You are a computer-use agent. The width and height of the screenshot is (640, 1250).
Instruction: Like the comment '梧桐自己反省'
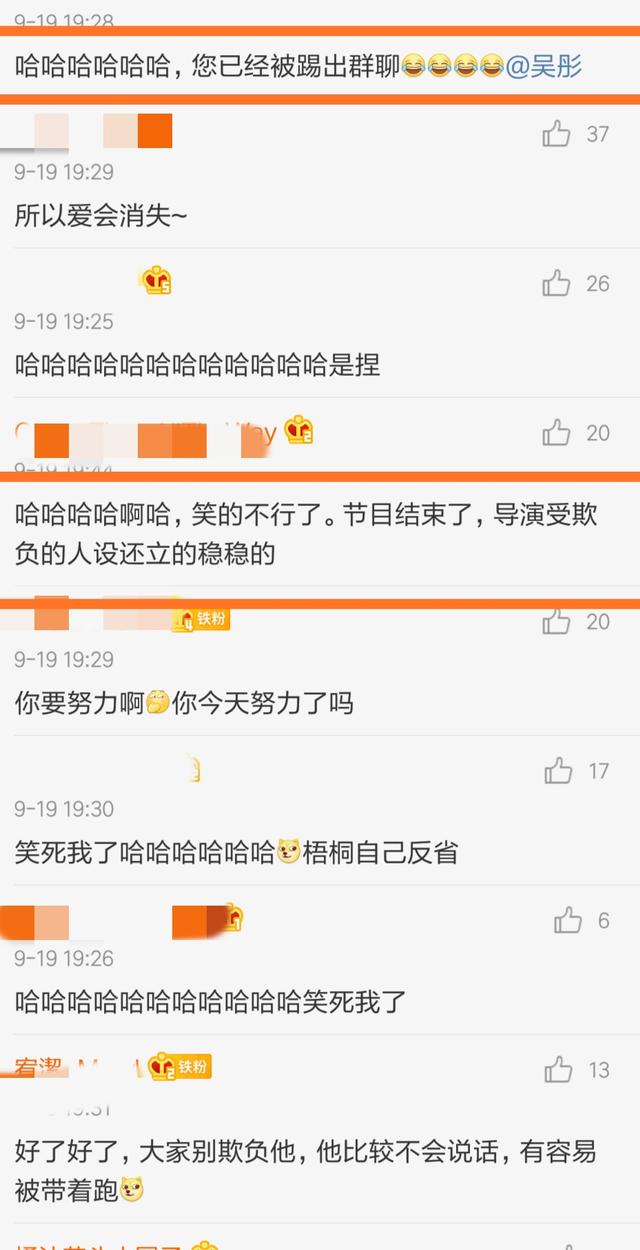point(558,771)
